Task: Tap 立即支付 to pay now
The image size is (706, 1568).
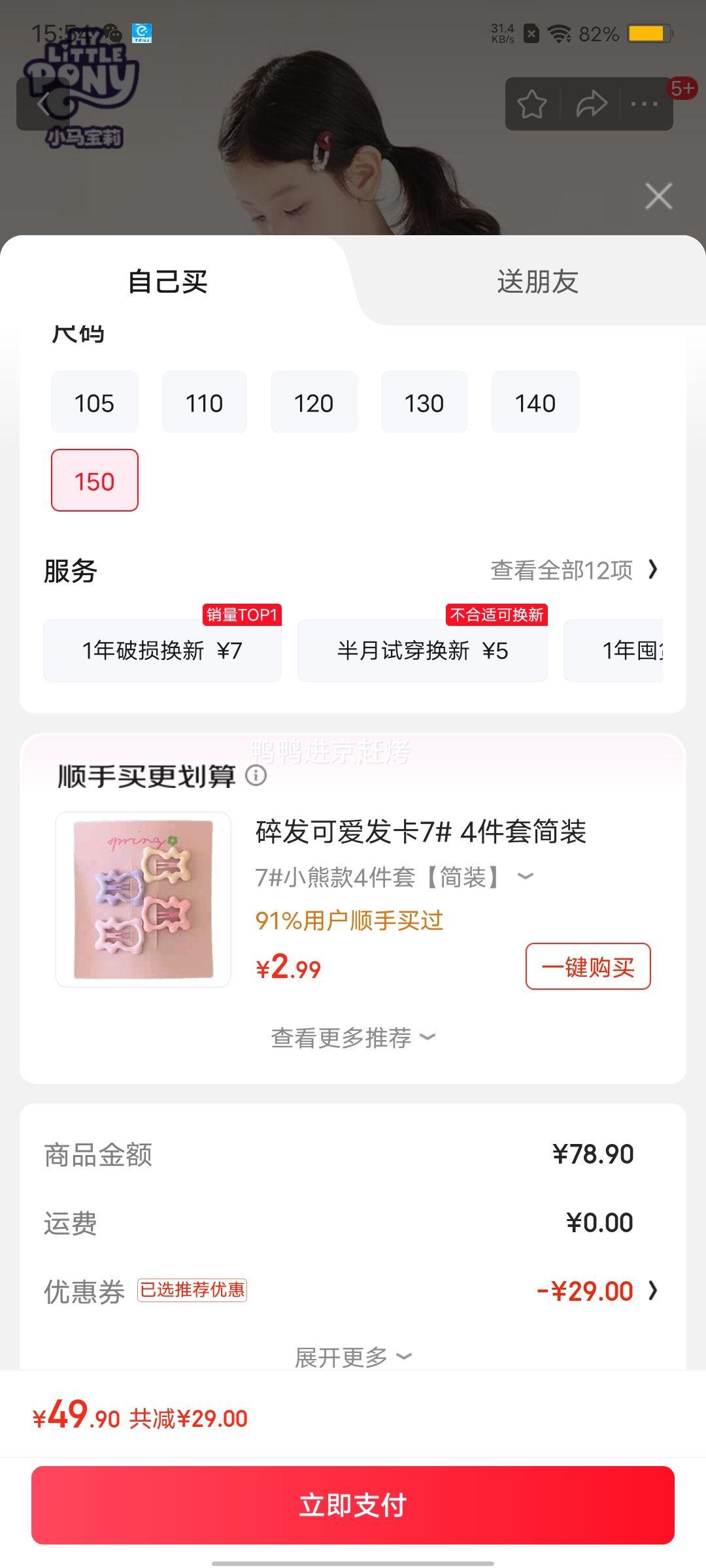Action: (353, 1505)
